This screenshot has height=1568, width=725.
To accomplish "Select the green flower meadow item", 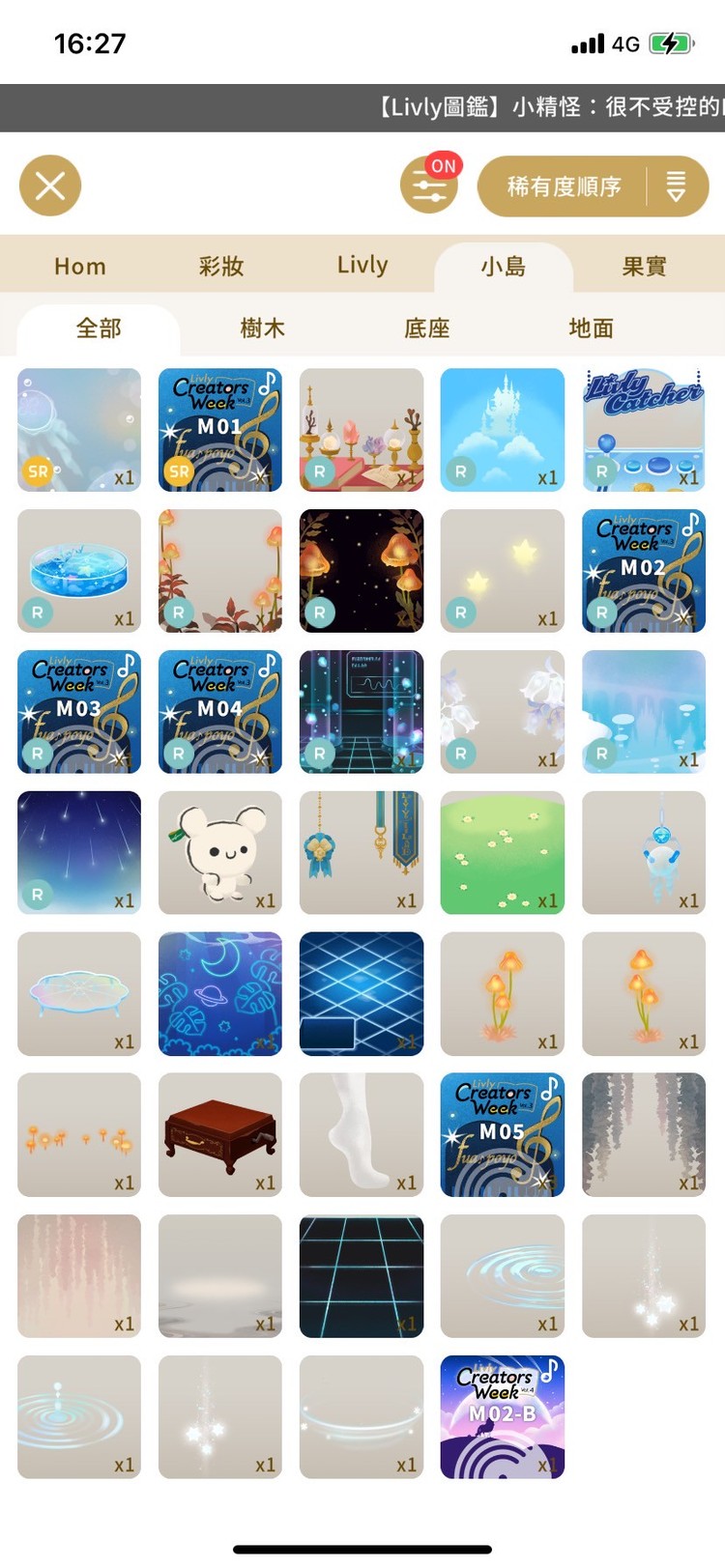I will (503, 853).
